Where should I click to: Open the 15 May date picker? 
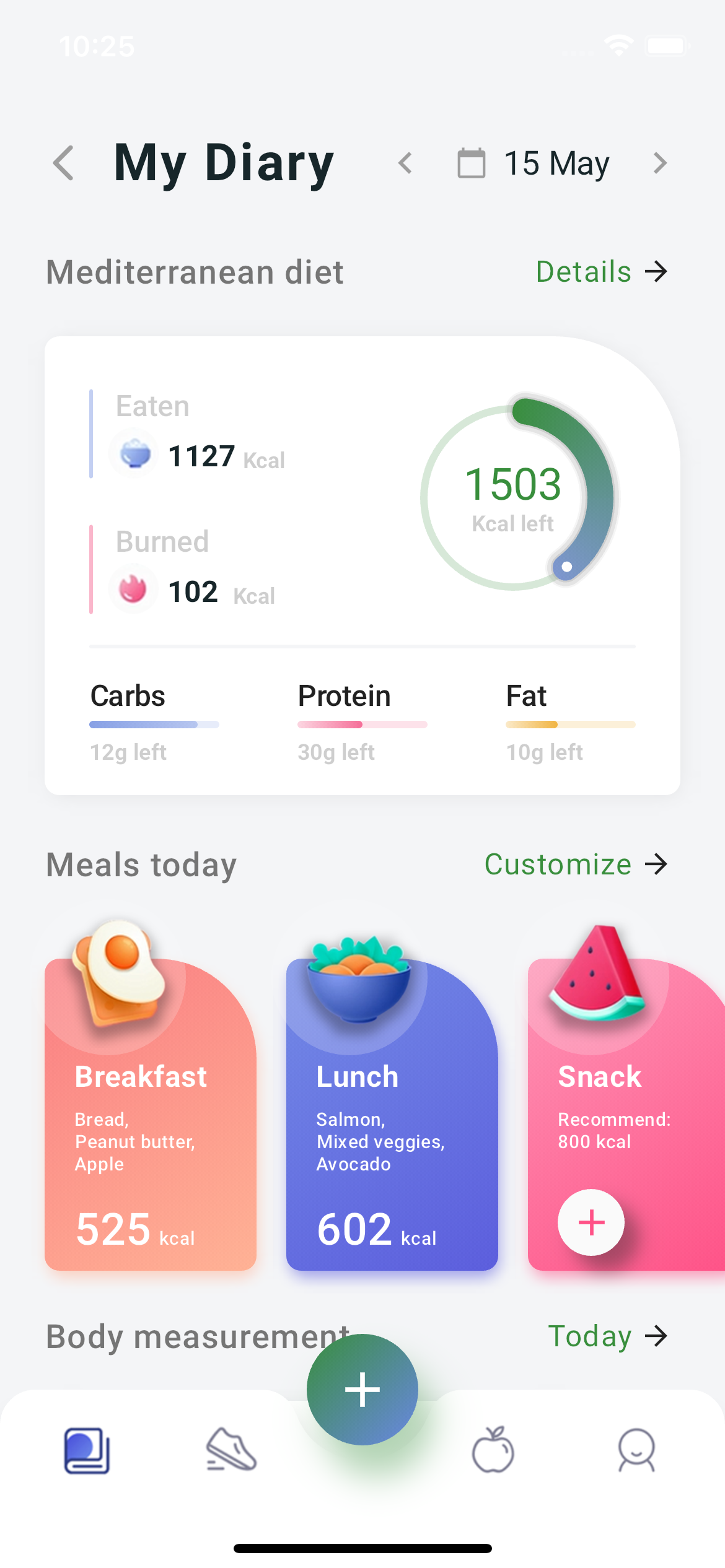coord(534,163)
